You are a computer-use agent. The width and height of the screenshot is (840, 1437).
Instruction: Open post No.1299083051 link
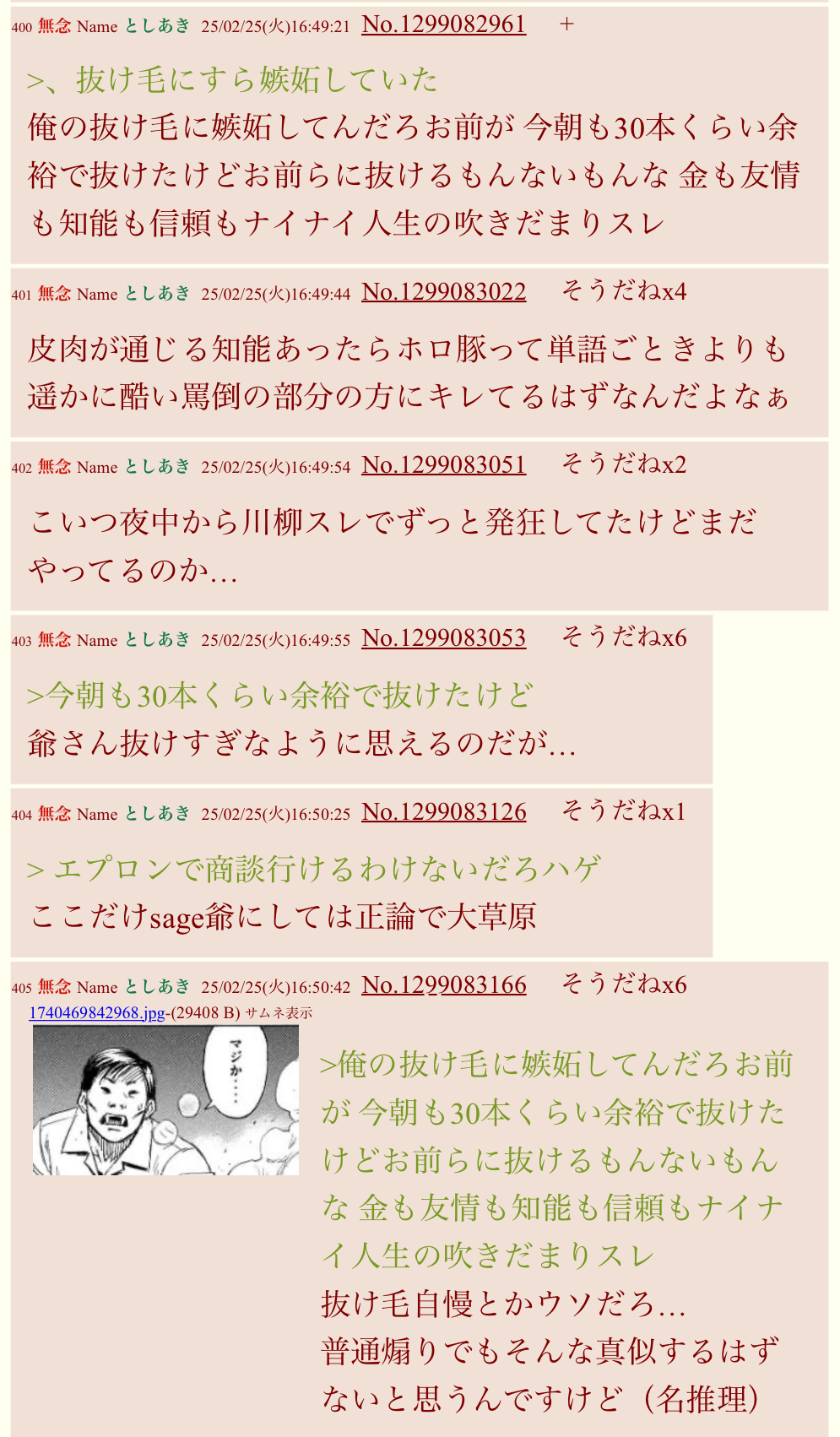coord(444,465)
